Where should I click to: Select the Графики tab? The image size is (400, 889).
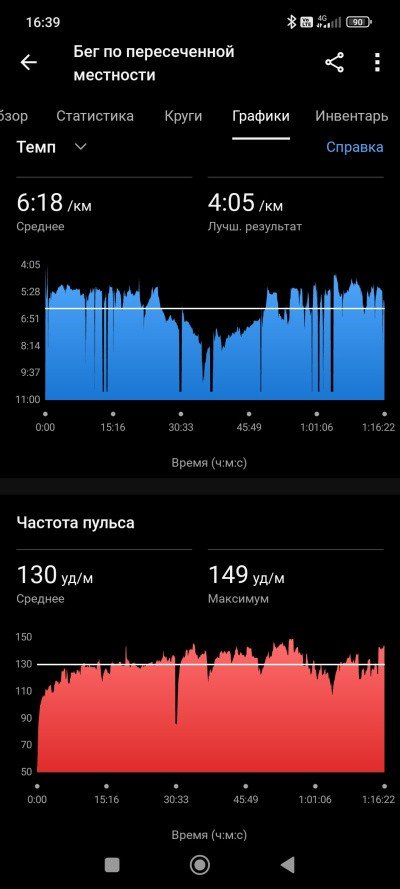[x=261, y=116]
